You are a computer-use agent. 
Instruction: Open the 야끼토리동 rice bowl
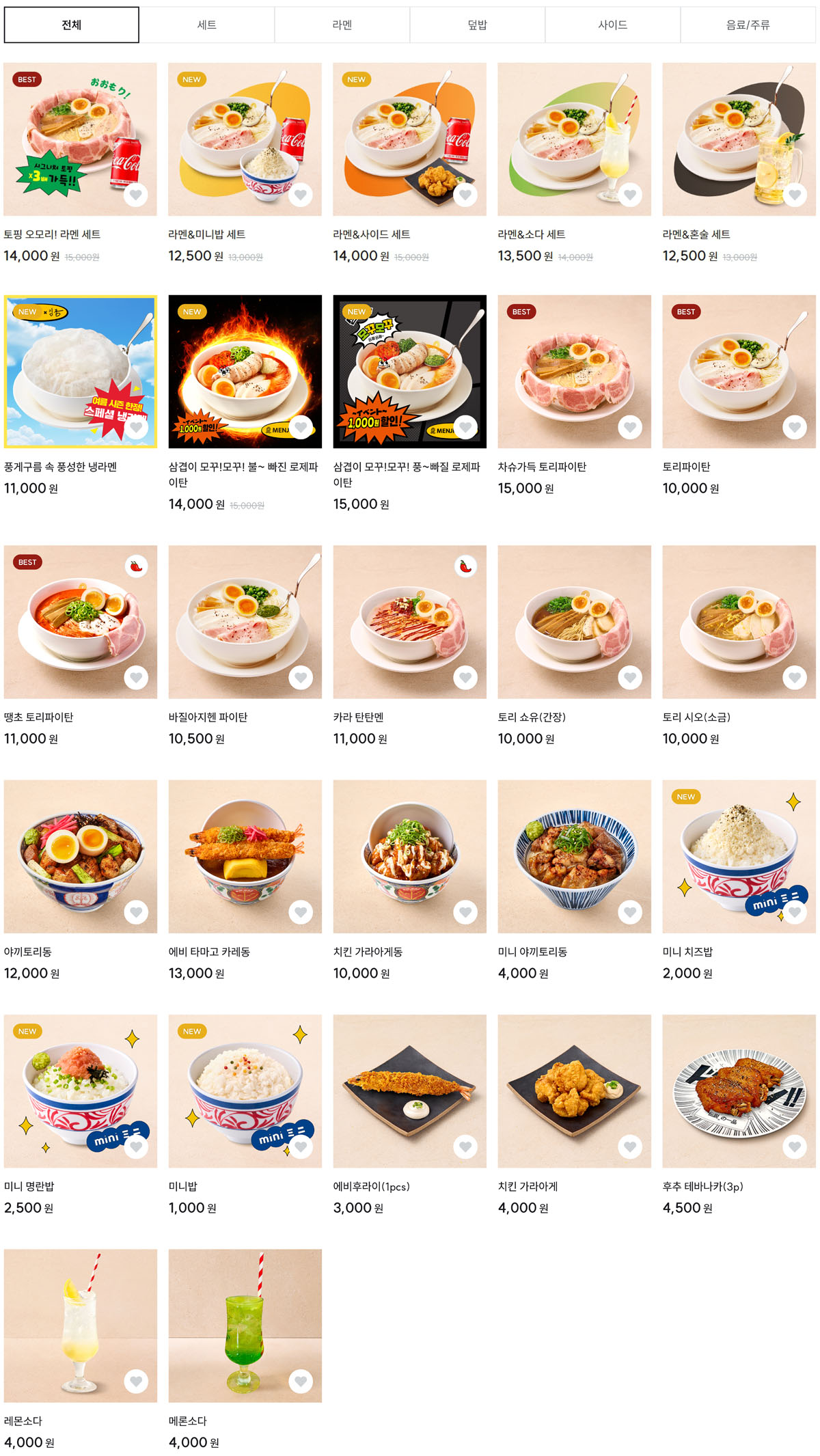(80, 856)
